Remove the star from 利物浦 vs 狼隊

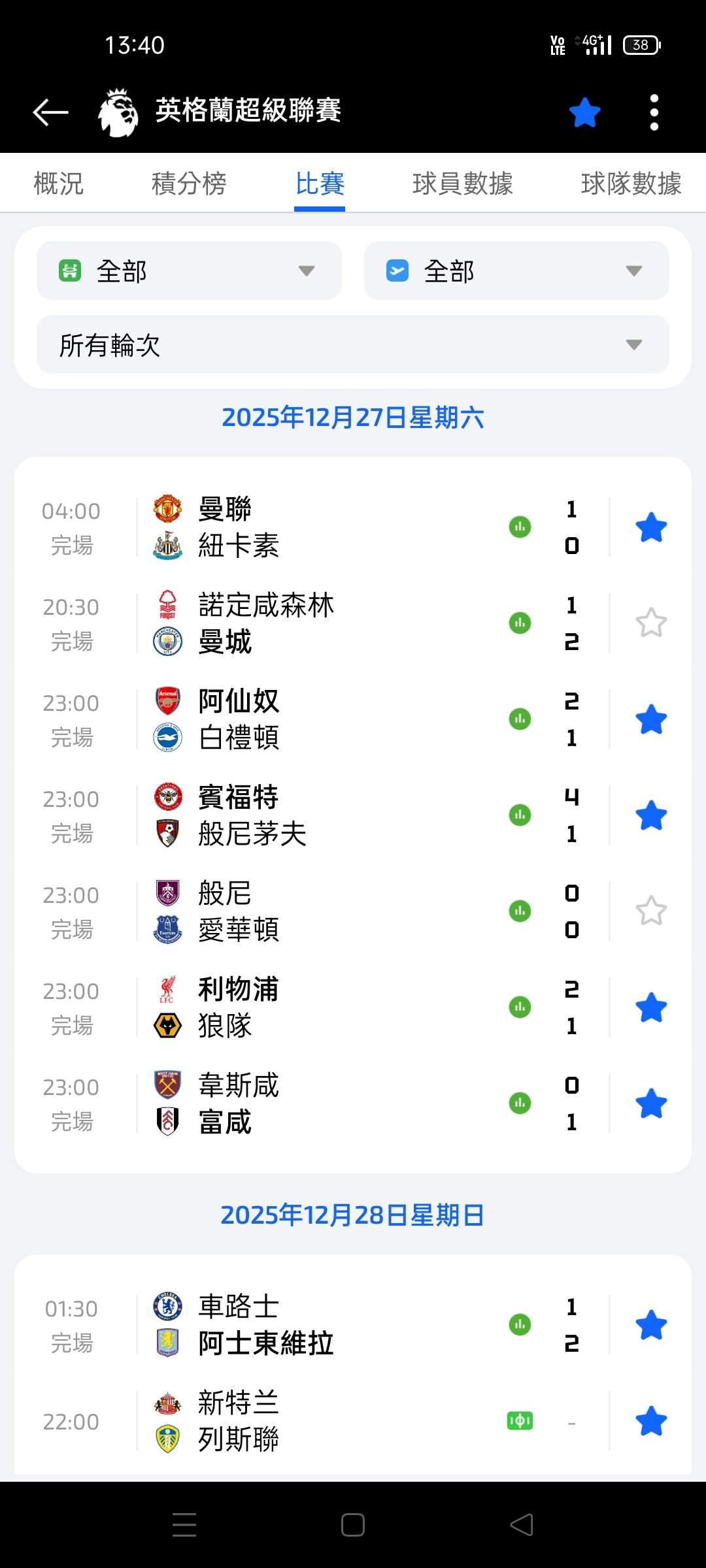click(x=651, y=1007)
